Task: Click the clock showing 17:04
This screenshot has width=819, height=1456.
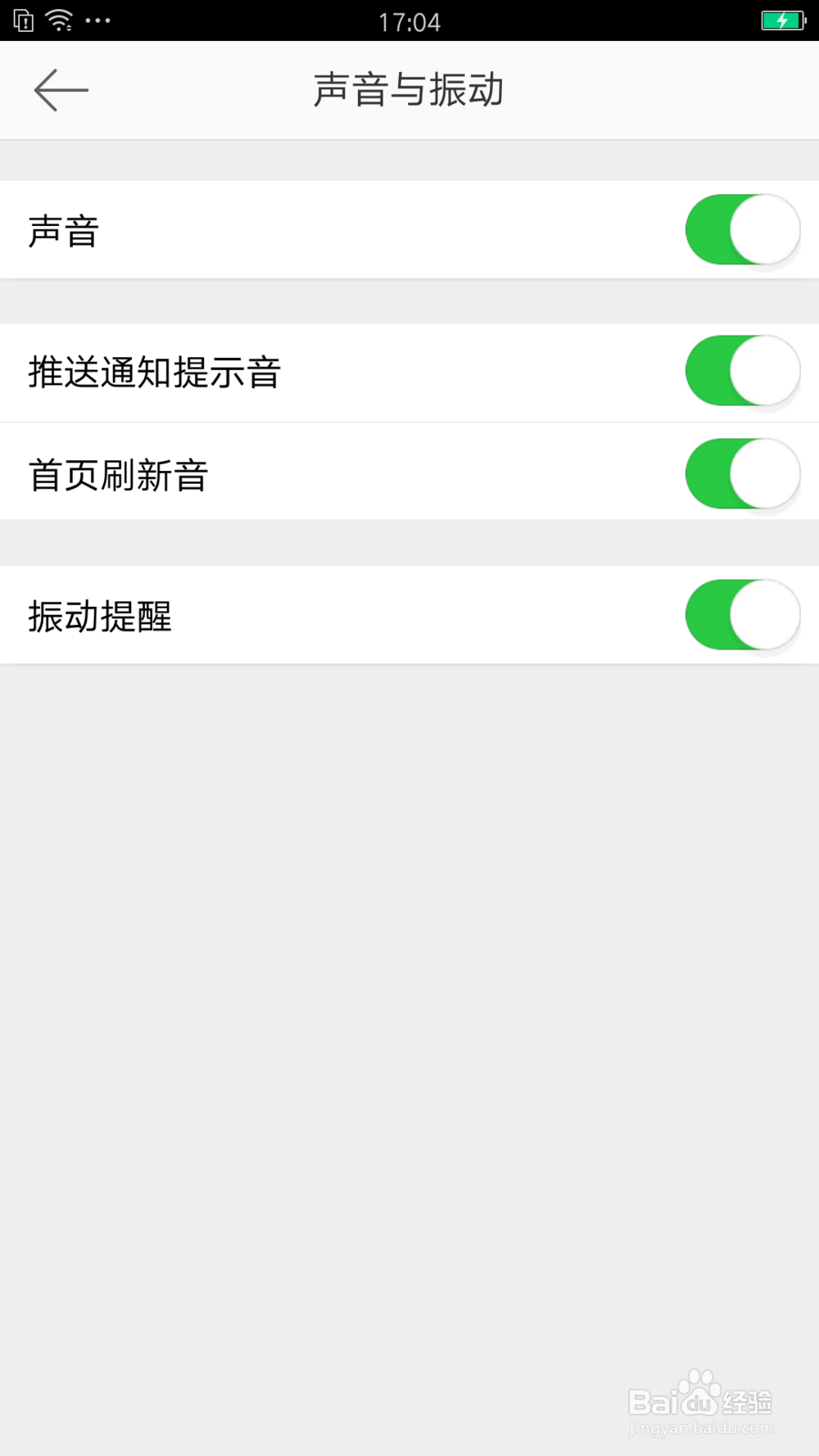Action: coord(409,22)
